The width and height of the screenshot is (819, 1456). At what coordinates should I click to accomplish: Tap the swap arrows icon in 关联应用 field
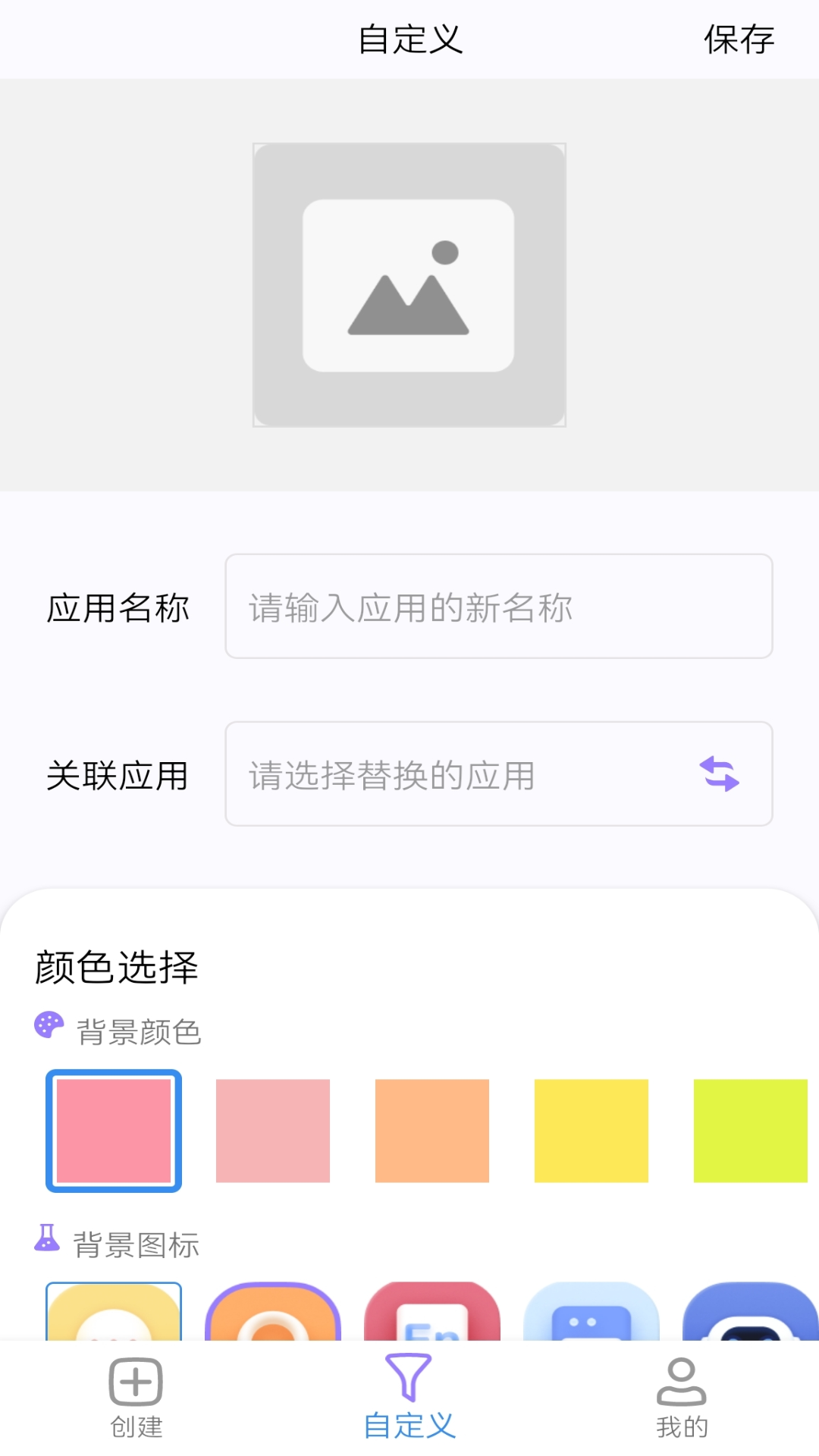pyautogui.click(x=720, y=774)
